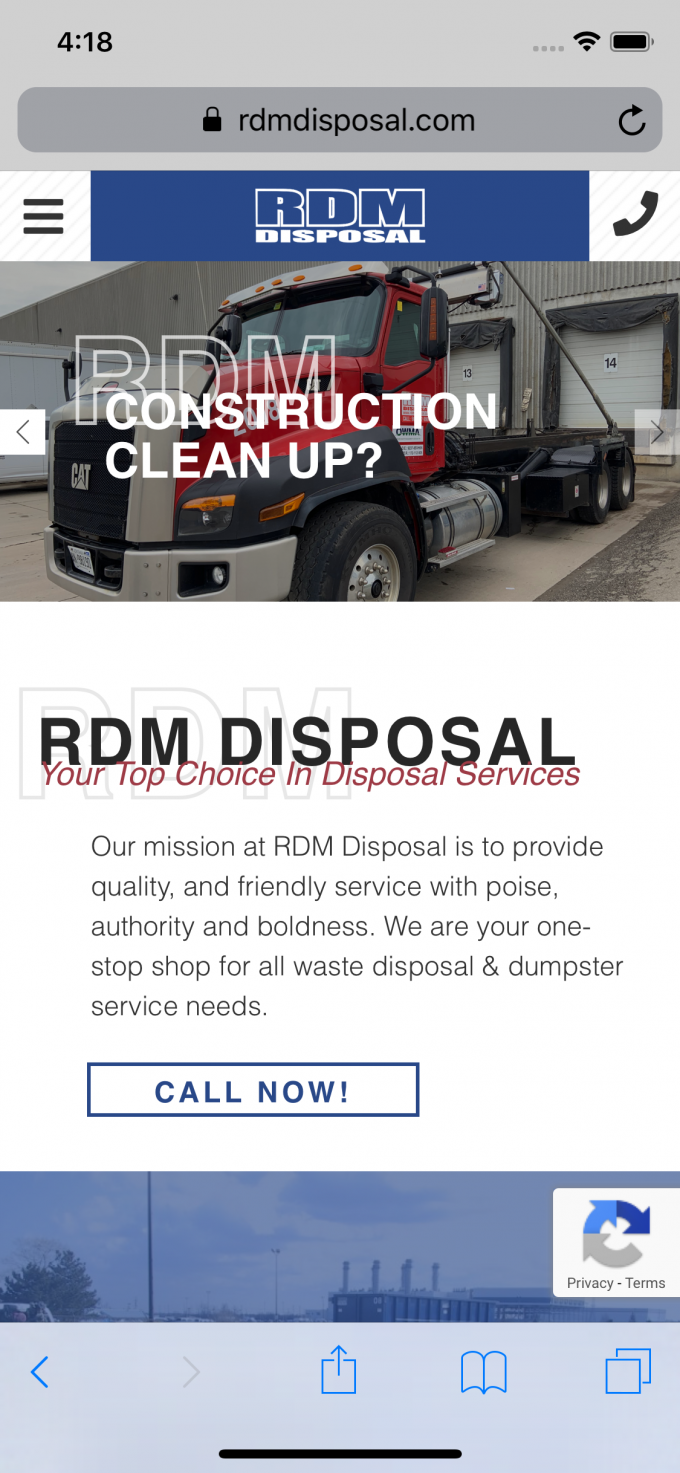Tap the CALL NOW! button
The width and height of the screenshot is (680, 1473).
[253, 1090]
